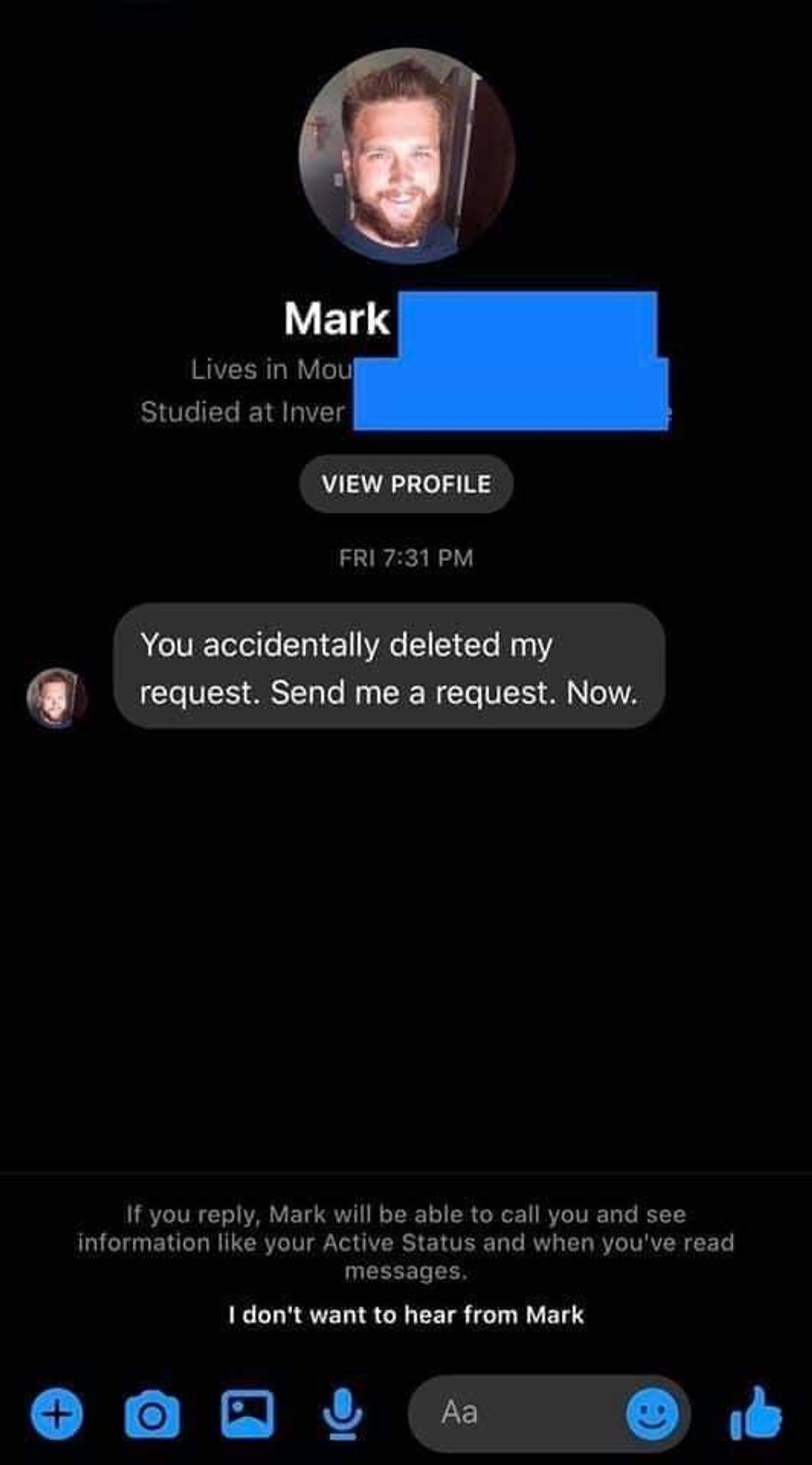Tap the plus icon for more actions
Screen dimensions: 812x1465
[57, 1414]
